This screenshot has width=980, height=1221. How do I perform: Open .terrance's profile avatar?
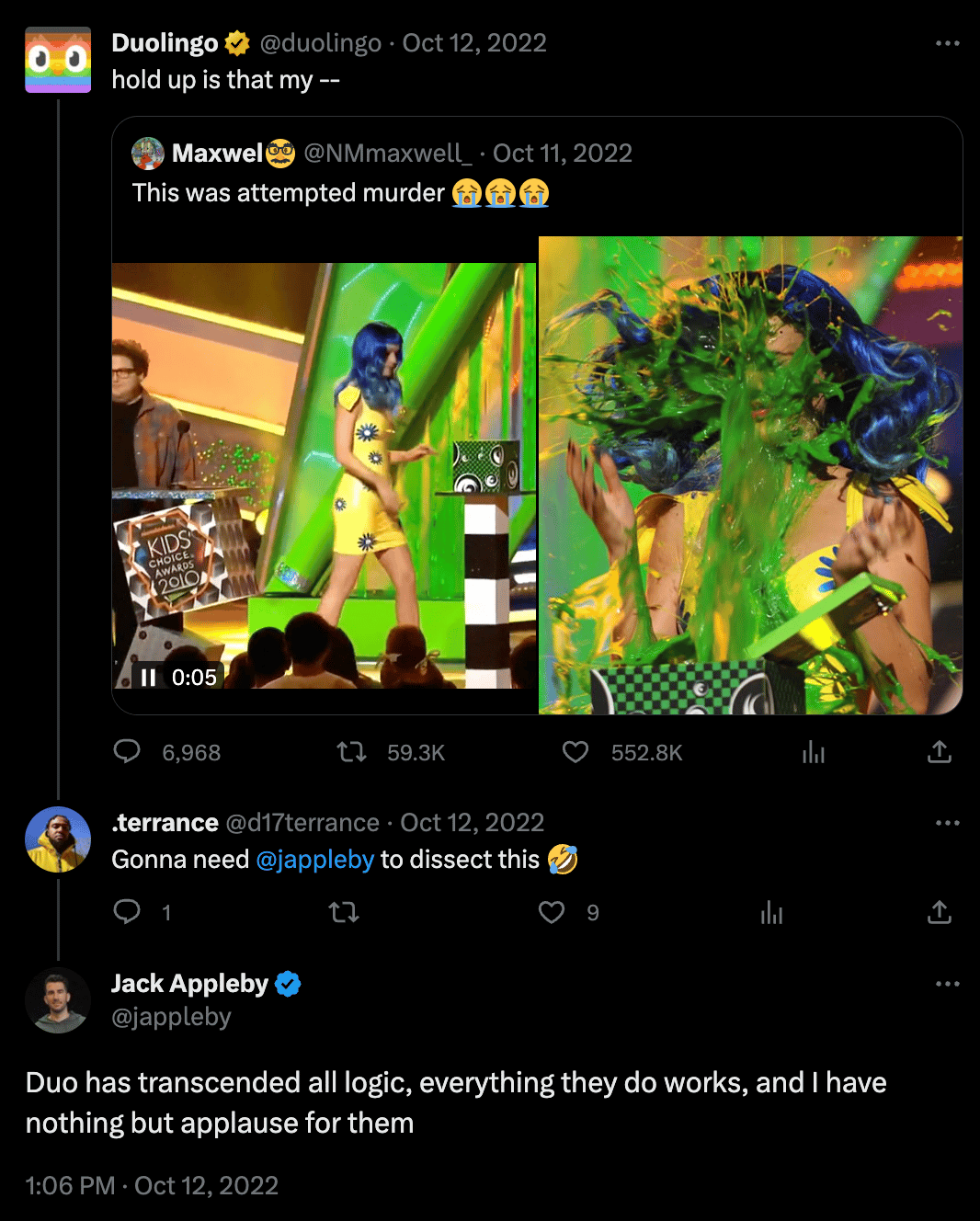[x=58, y=839]
